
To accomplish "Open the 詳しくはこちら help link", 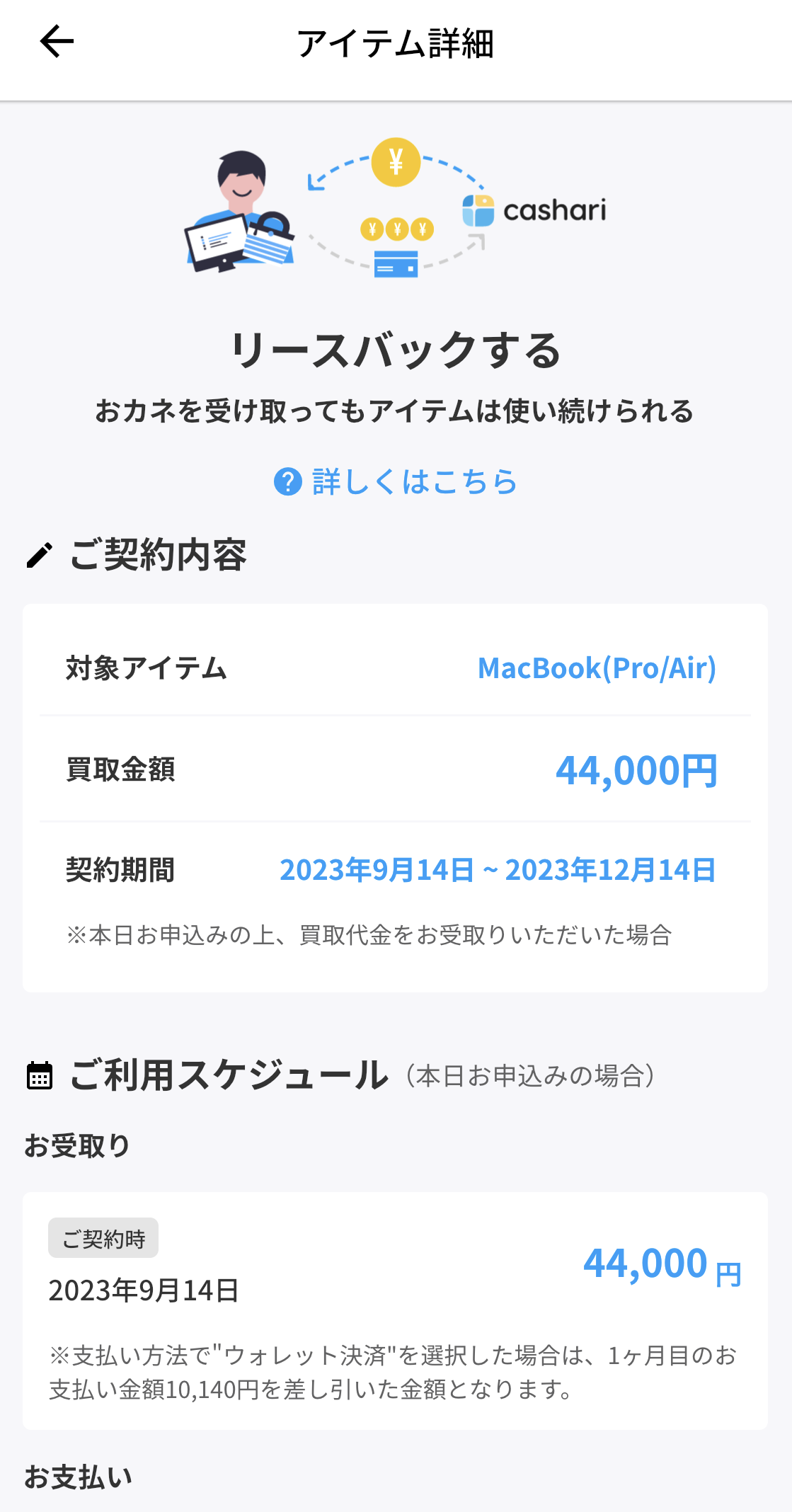I will coord(396,482).
